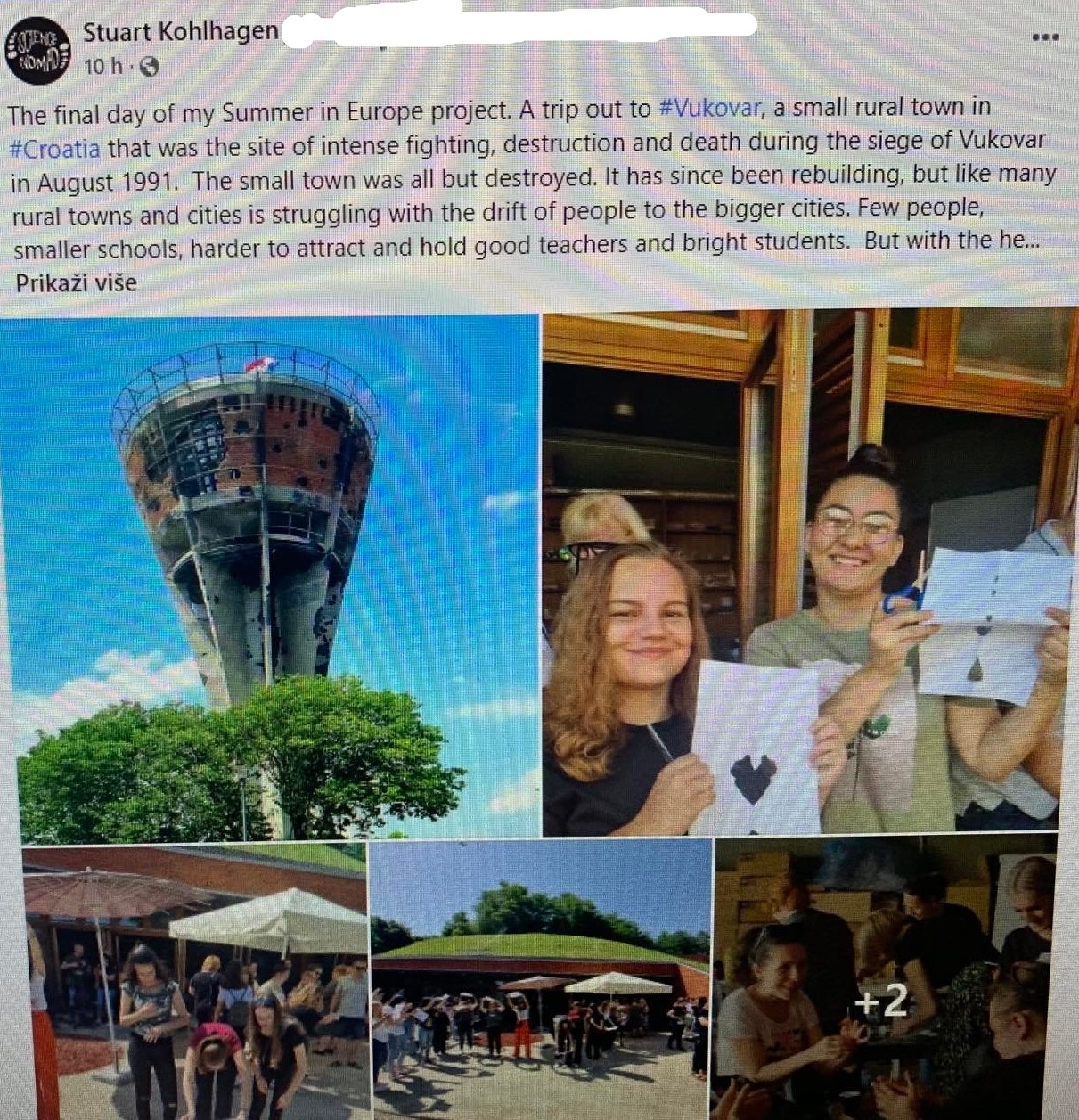Image resolution: width=1079 pixels, height=1120 pixels.
Task: Tap the #Croatia hashtag
Action: pyautogui.click(x=55, y=145)
